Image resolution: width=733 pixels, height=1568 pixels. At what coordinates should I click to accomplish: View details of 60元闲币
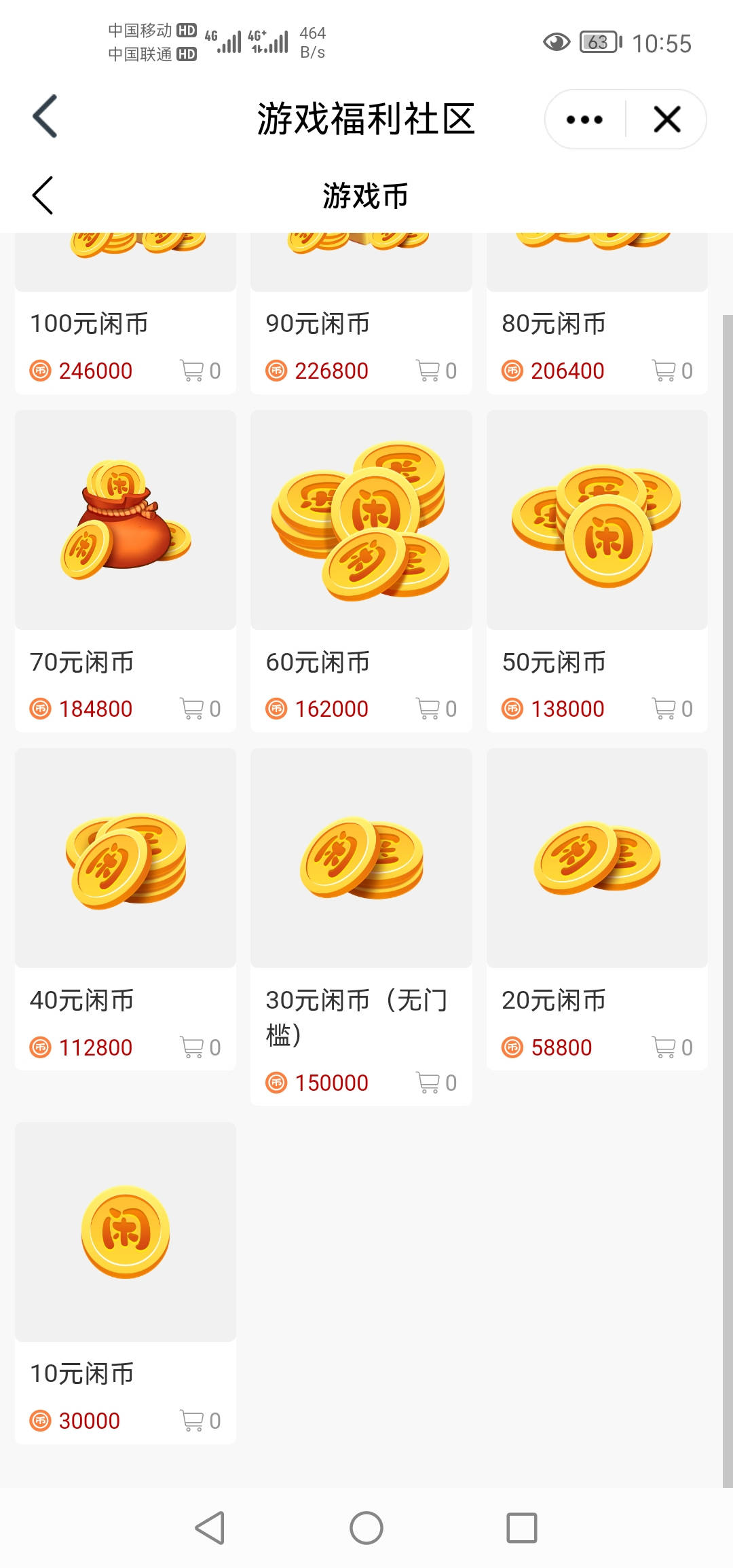pyautogui.click(x=361, y=521)
